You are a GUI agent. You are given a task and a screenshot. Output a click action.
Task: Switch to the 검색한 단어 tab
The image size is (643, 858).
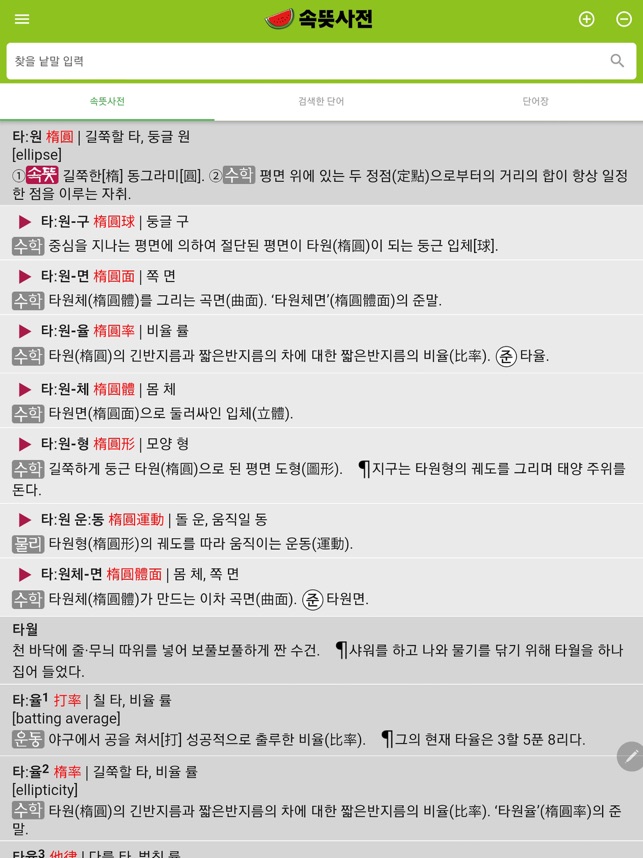pyautogui.click(x=321, y=102)
